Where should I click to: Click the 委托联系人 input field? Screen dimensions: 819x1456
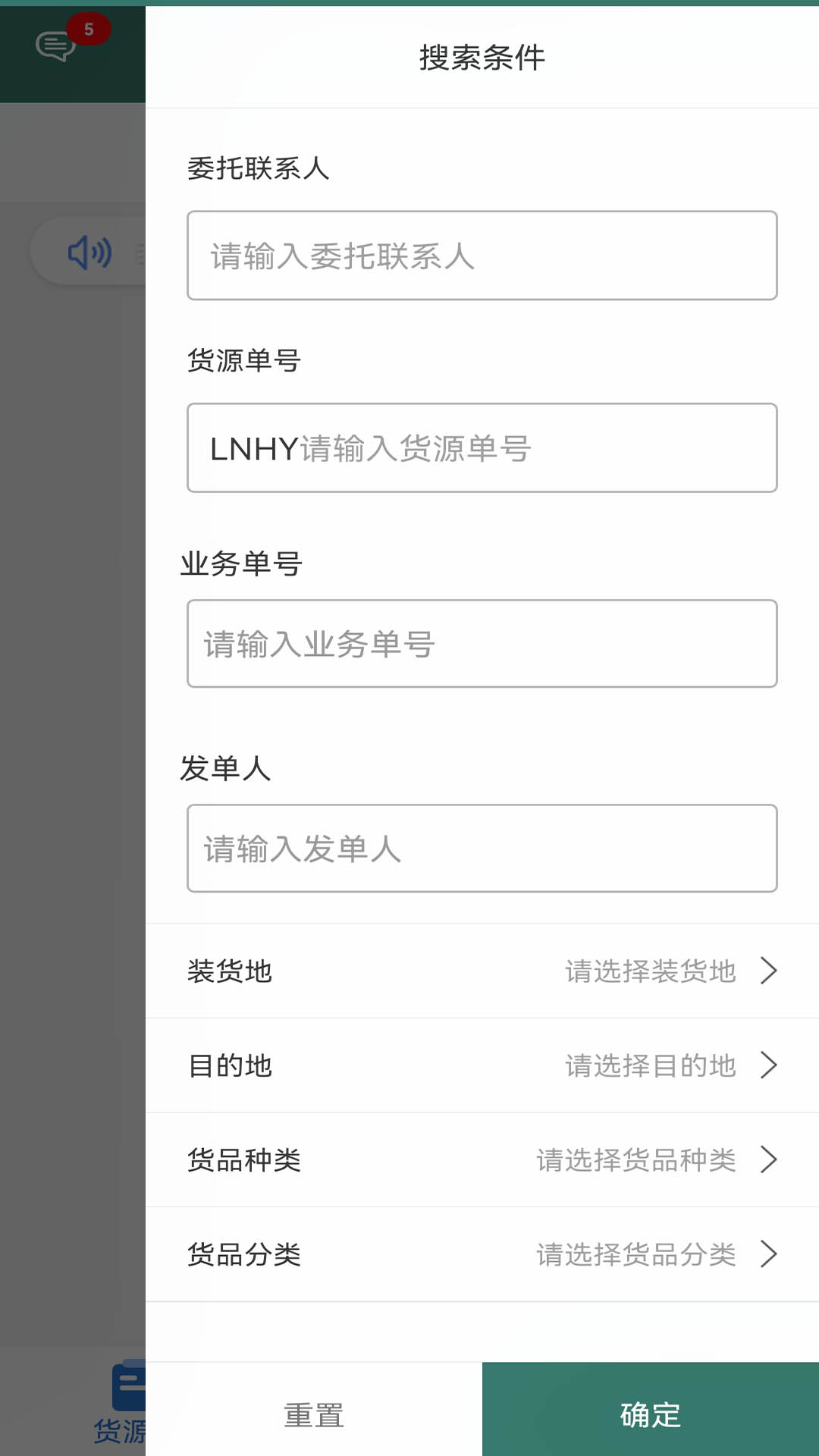click(482, 256)
